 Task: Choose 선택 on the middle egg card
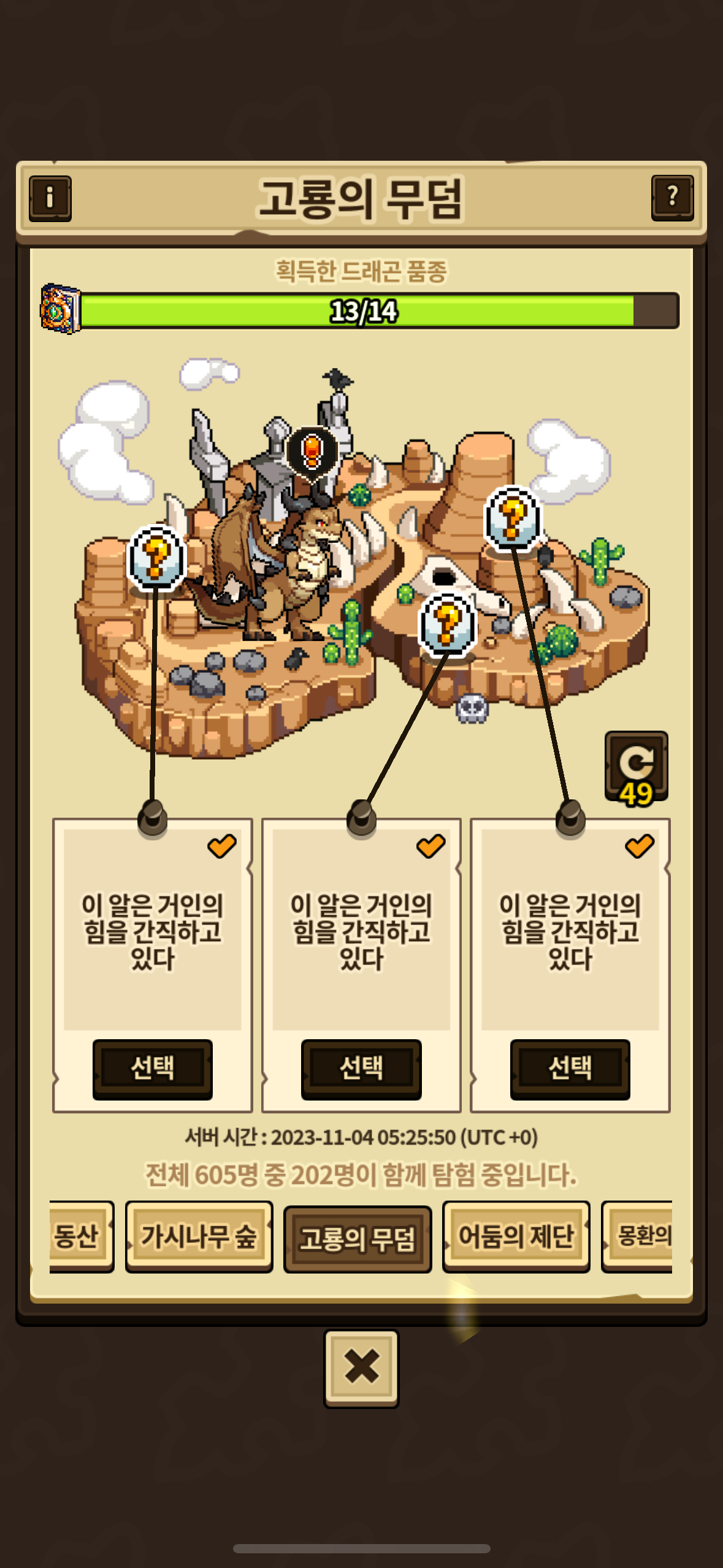click(361, 1069)
